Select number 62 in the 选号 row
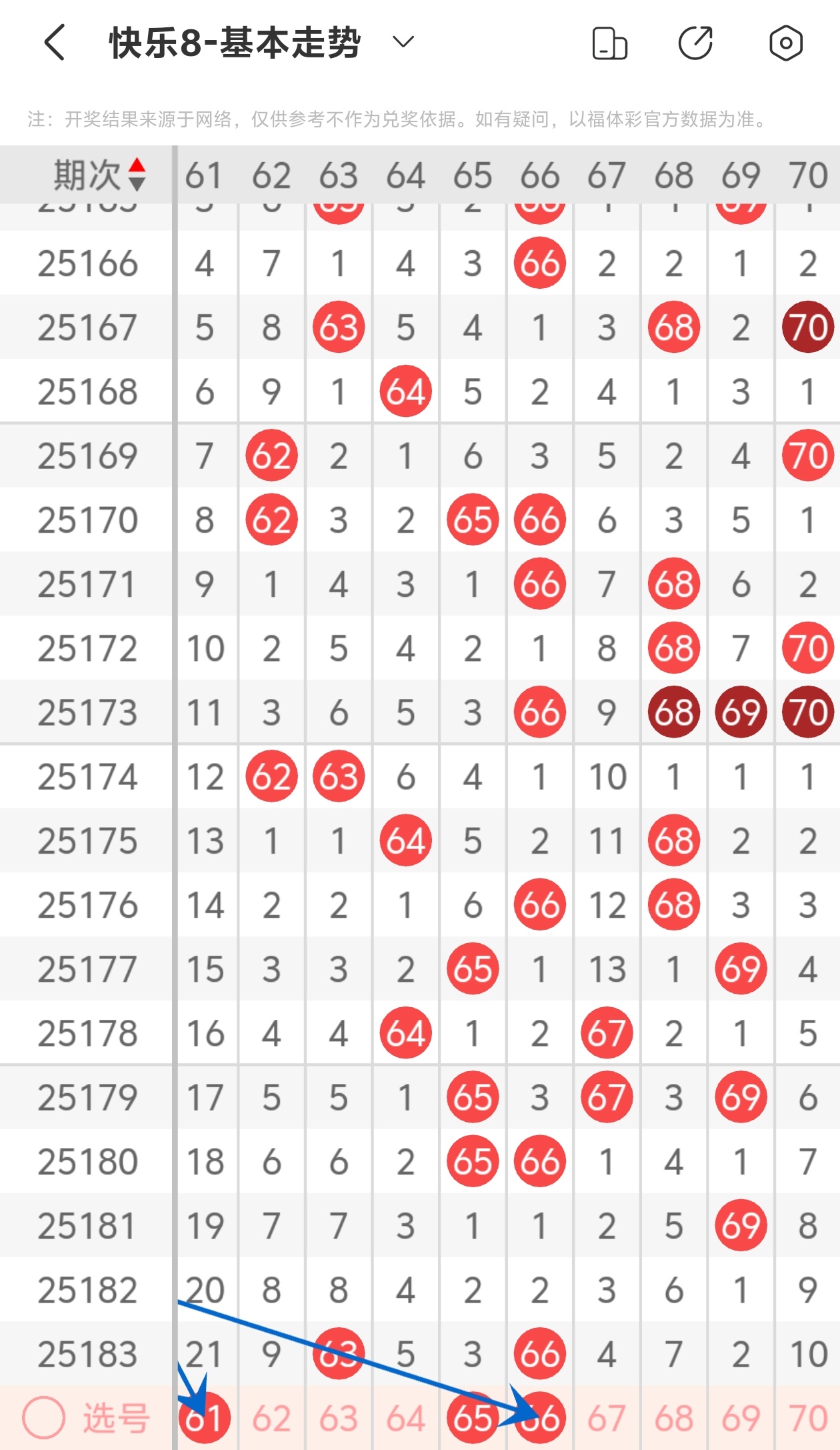This screenshot has height=1450, width=840. (x=271, y=1418)
